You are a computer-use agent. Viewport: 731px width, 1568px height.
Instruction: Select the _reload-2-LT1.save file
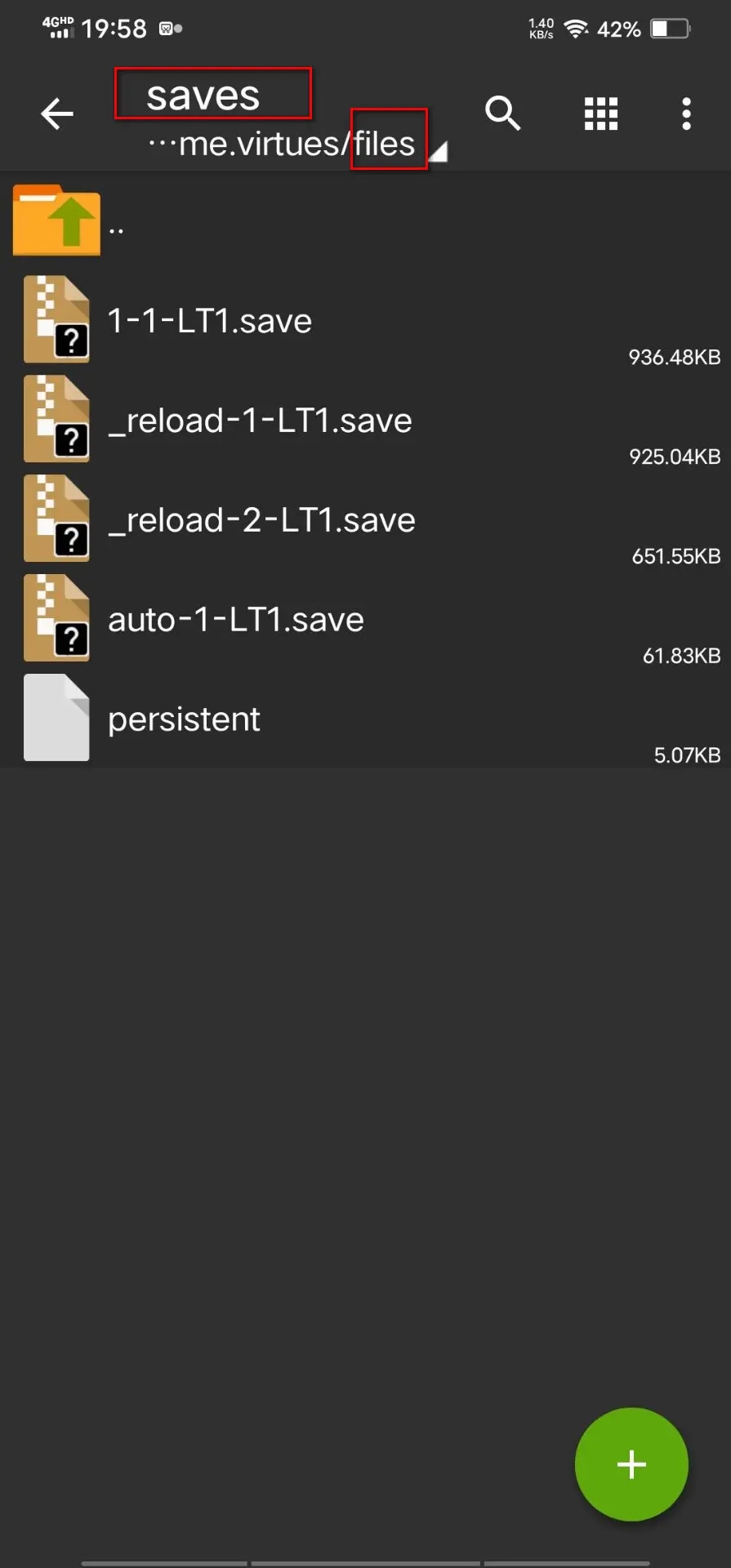click(365, 519)
